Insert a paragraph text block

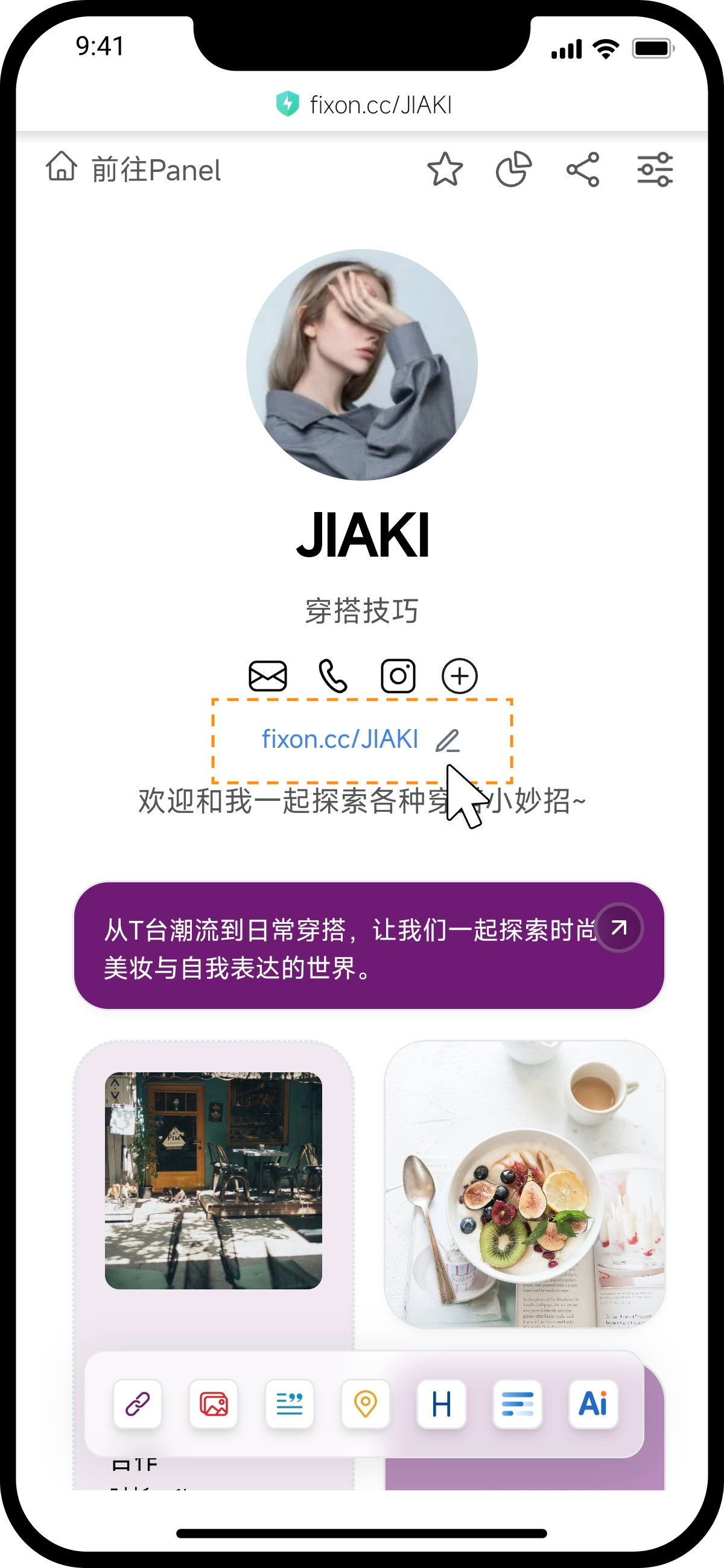coord(517,1404)
